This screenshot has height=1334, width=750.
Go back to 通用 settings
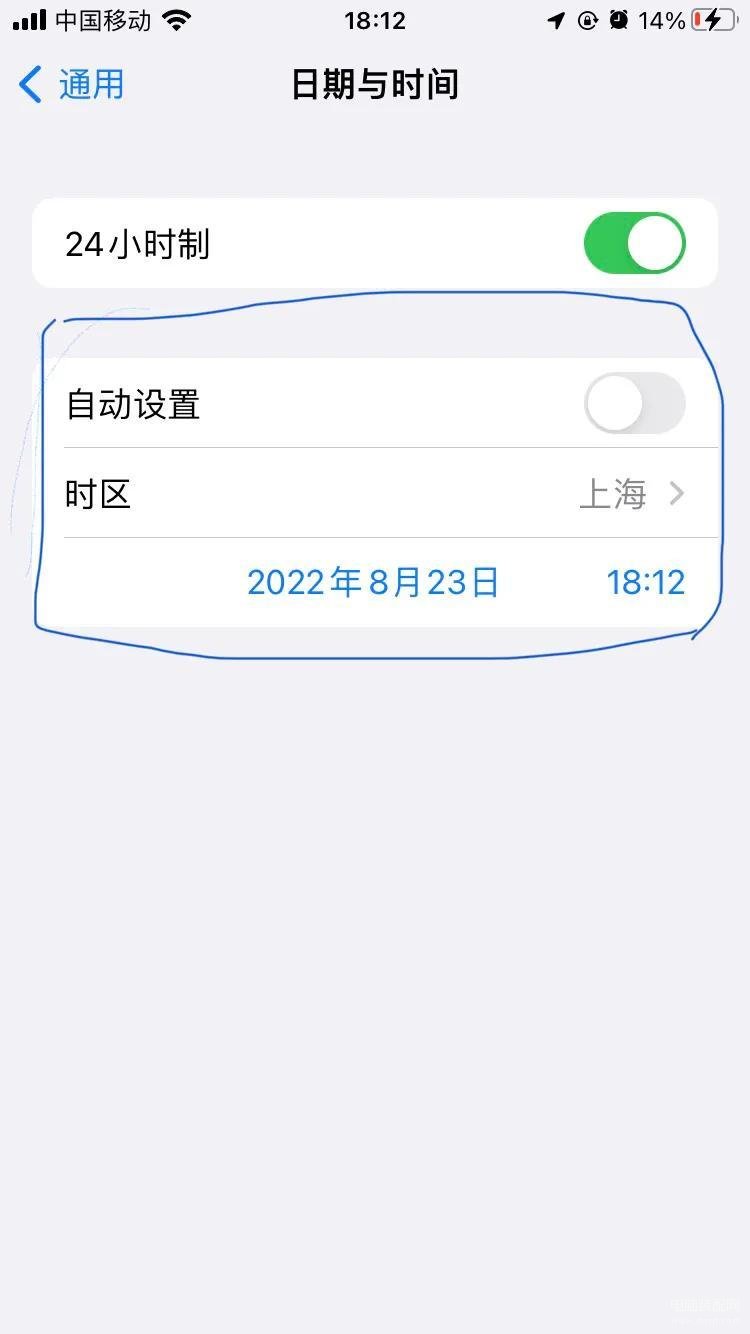click(72, 85)
